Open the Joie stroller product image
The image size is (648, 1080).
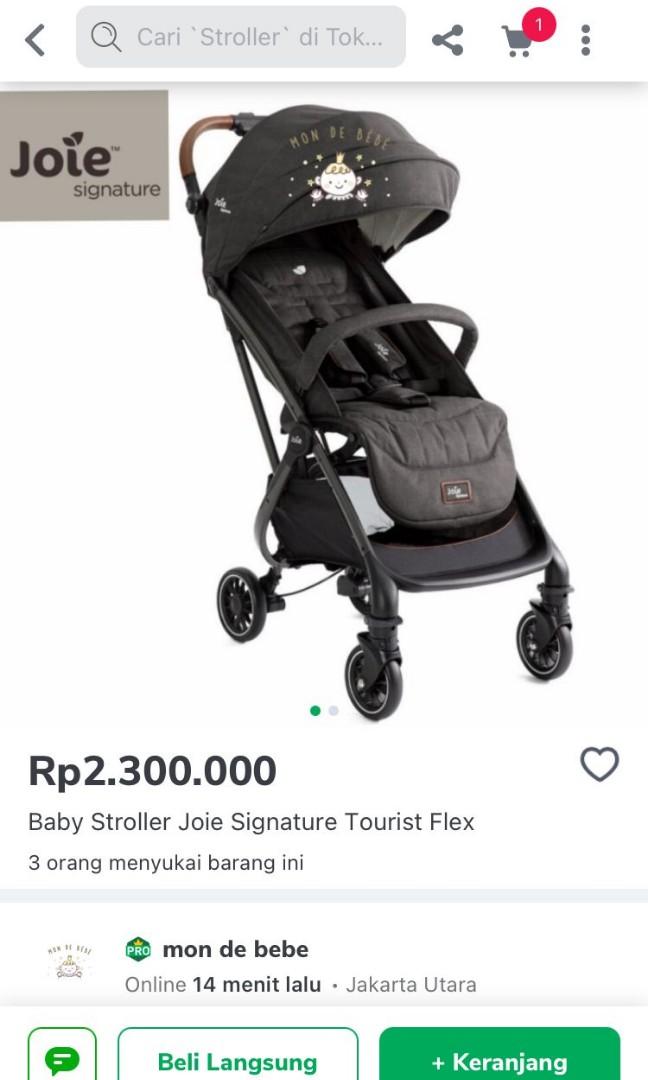pos(380,400)
